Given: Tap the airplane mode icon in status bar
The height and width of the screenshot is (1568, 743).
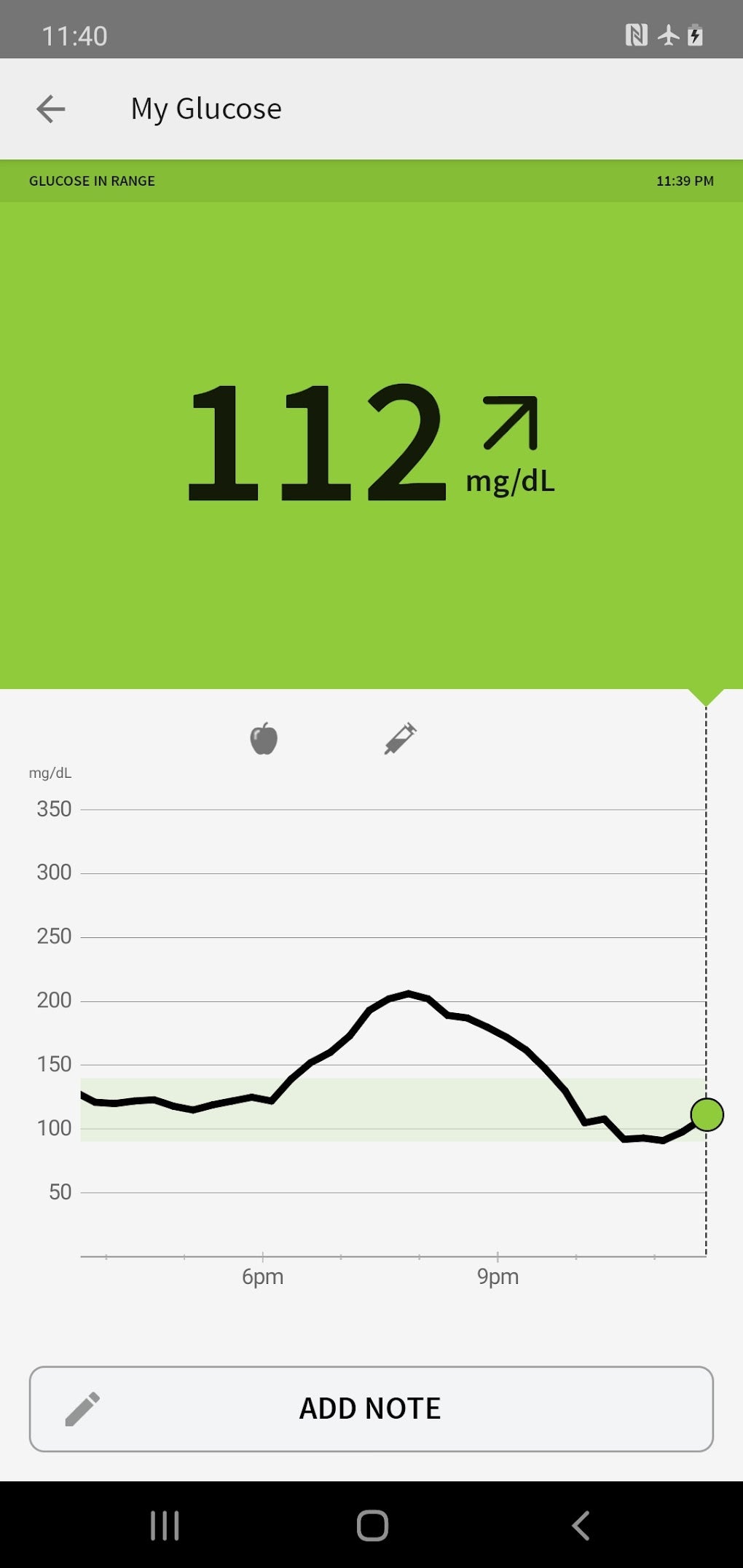Looking at the screenshot, I should 668,34.
